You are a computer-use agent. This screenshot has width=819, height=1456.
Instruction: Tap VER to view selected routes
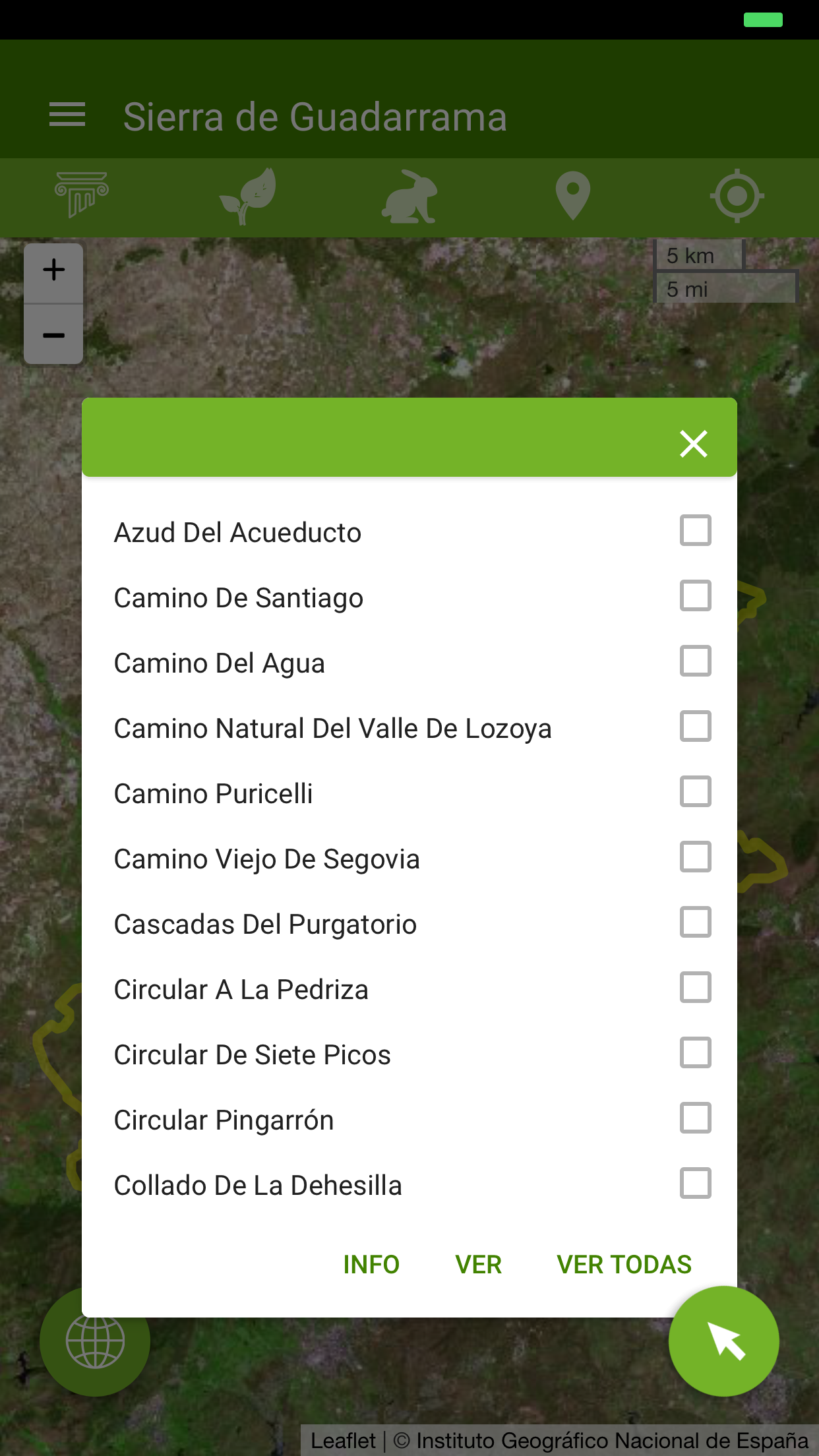(x=479, y=1265)
